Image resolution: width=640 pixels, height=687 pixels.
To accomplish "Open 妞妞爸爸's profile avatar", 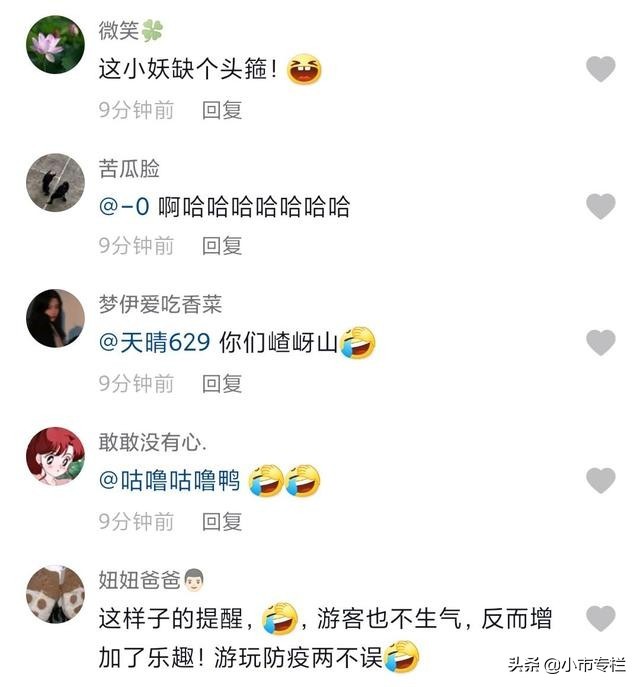I will coord(54,594).
